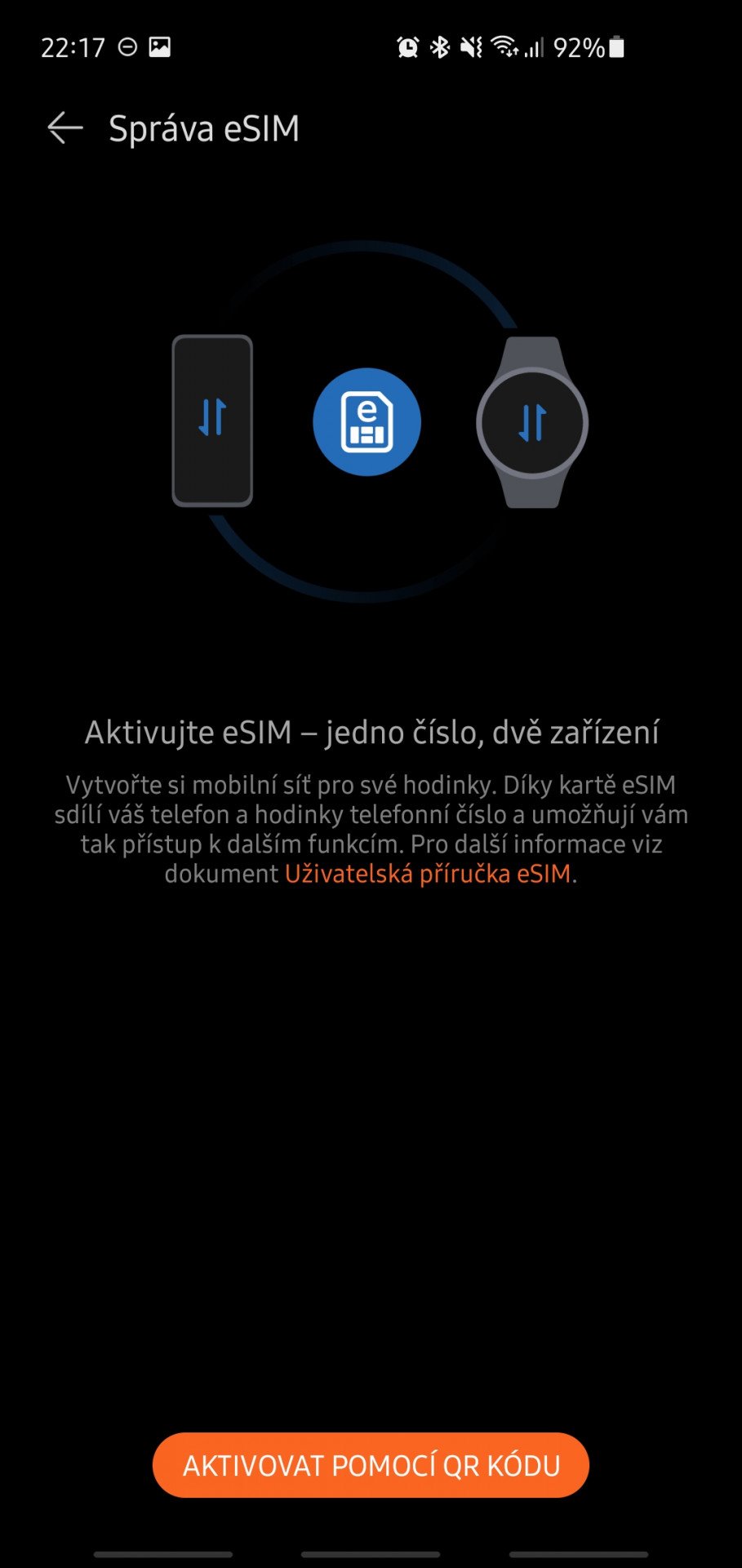Go back from Správa eSIM
This screenshot has height=1568, width=742.
[65, 128]
